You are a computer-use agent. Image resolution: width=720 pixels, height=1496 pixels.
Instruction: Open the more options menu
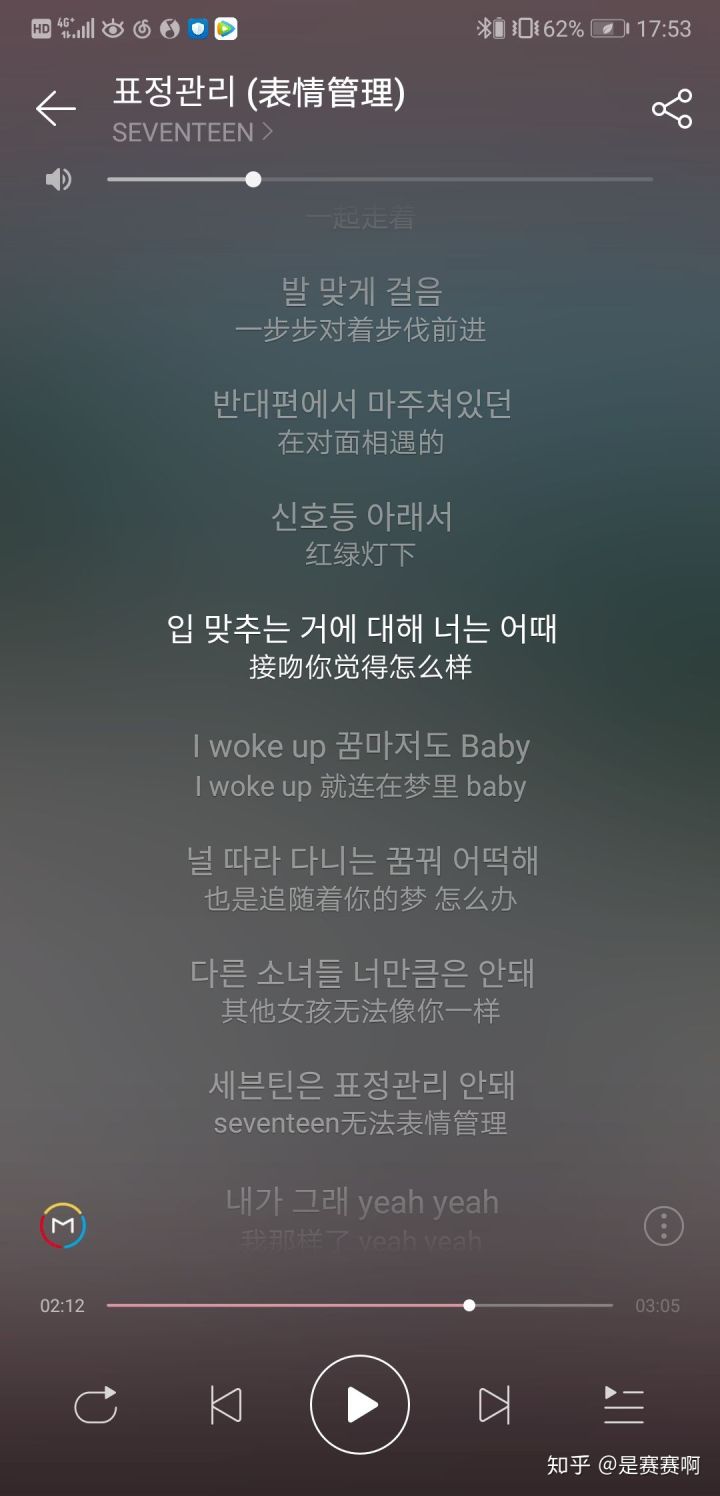663,1226
